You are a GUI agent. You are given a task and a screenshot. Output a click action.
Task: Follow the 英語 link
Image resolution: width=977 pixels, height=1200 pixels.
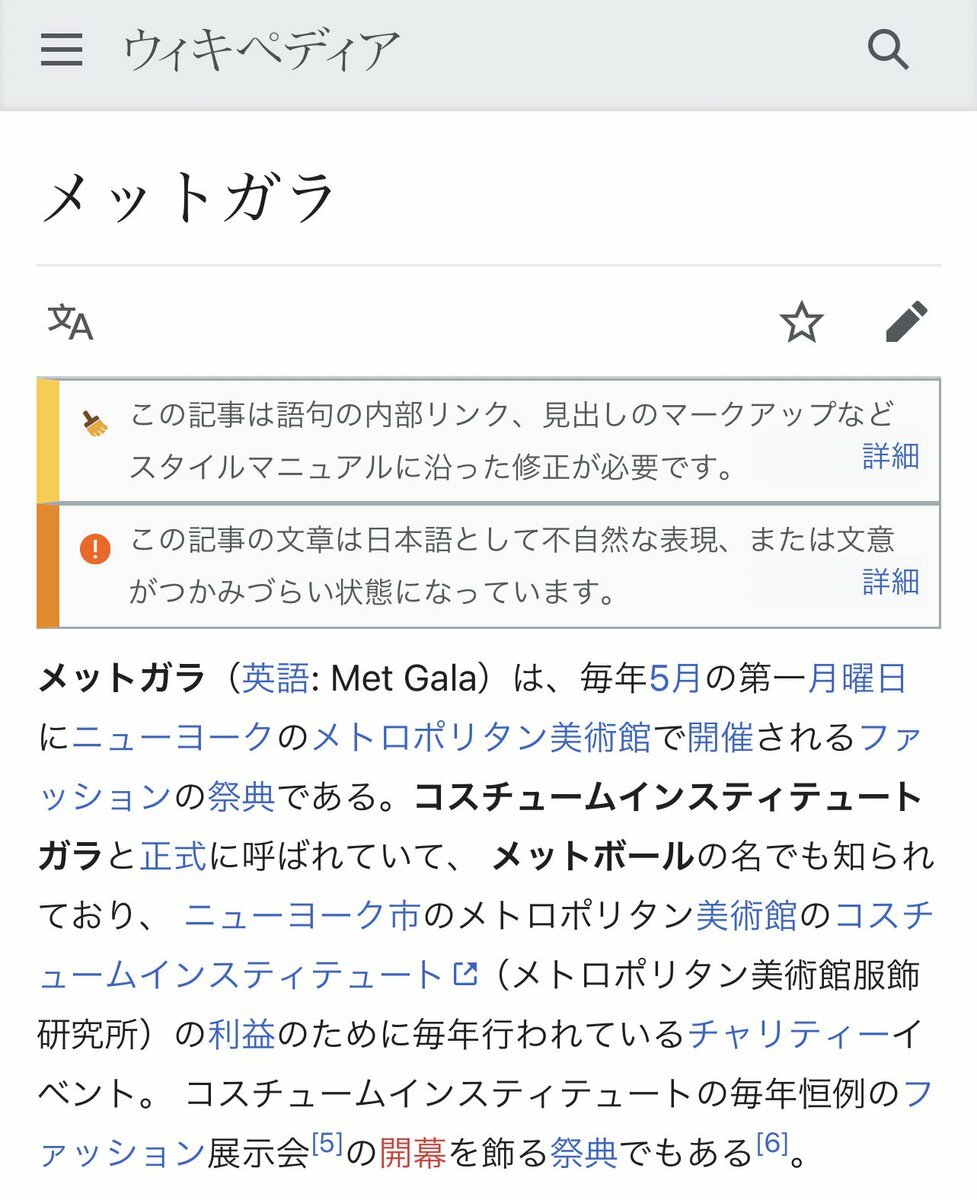click(275, 679)
